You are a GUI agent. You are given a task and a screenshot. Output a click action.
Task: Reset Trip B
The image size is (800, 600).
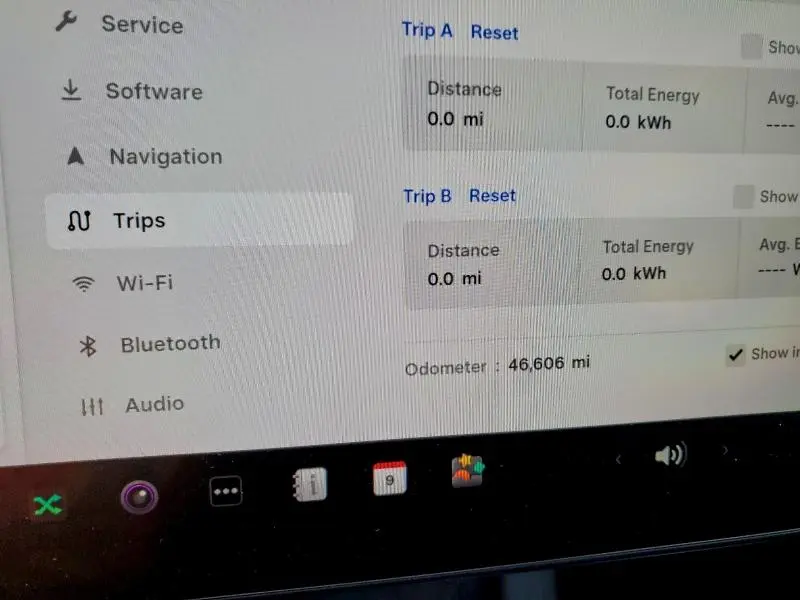click(x=492, y=196)
